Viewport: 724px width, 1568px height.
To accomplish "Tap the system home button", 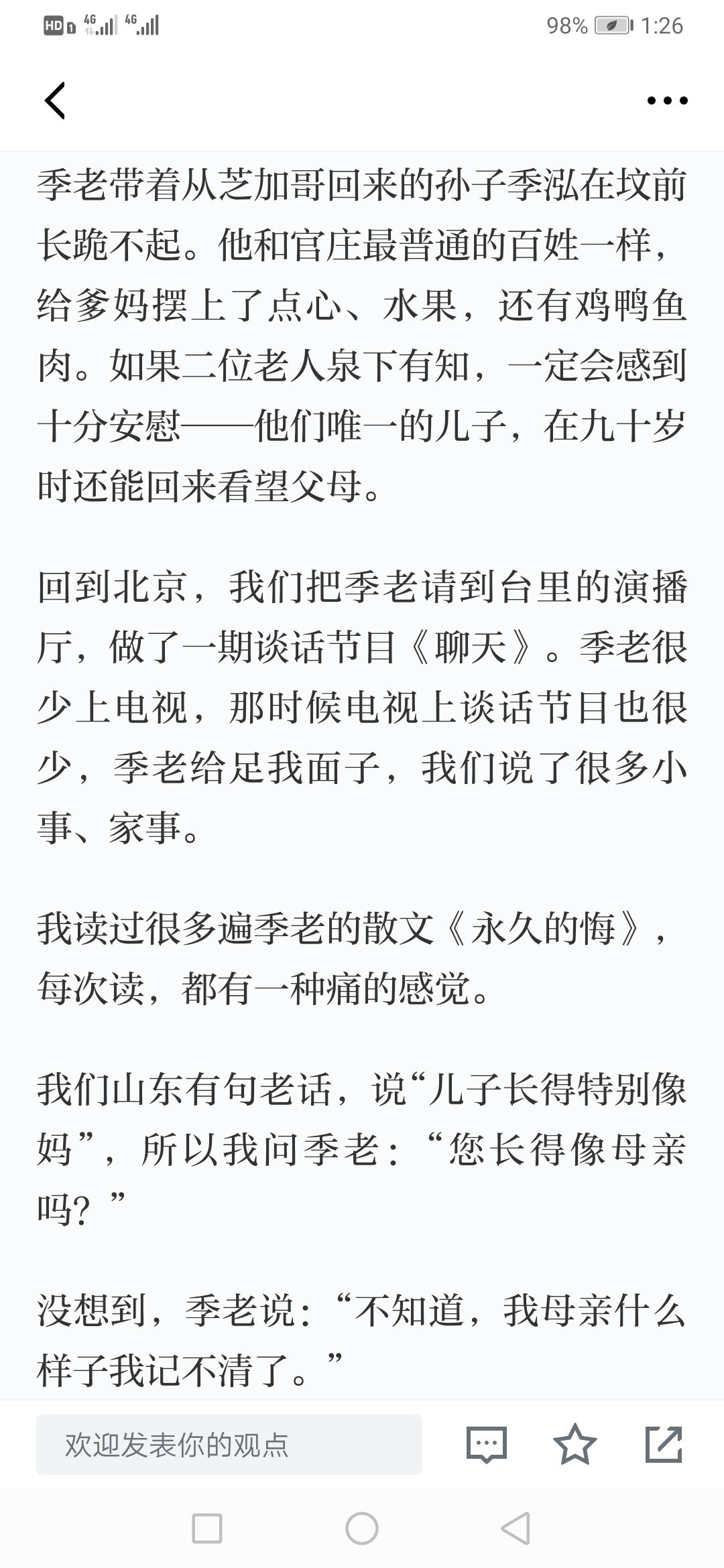I will [362, 1528].
